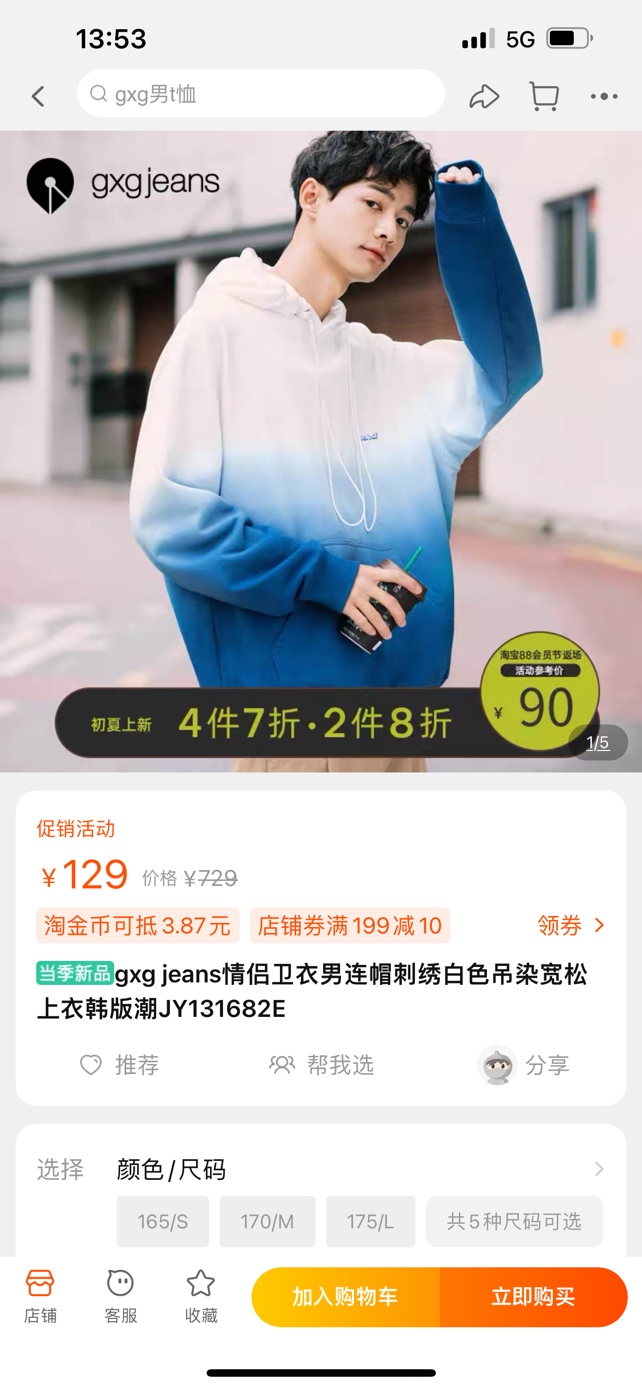
Task: Select size 165/S
Action: coord(163,1221)
